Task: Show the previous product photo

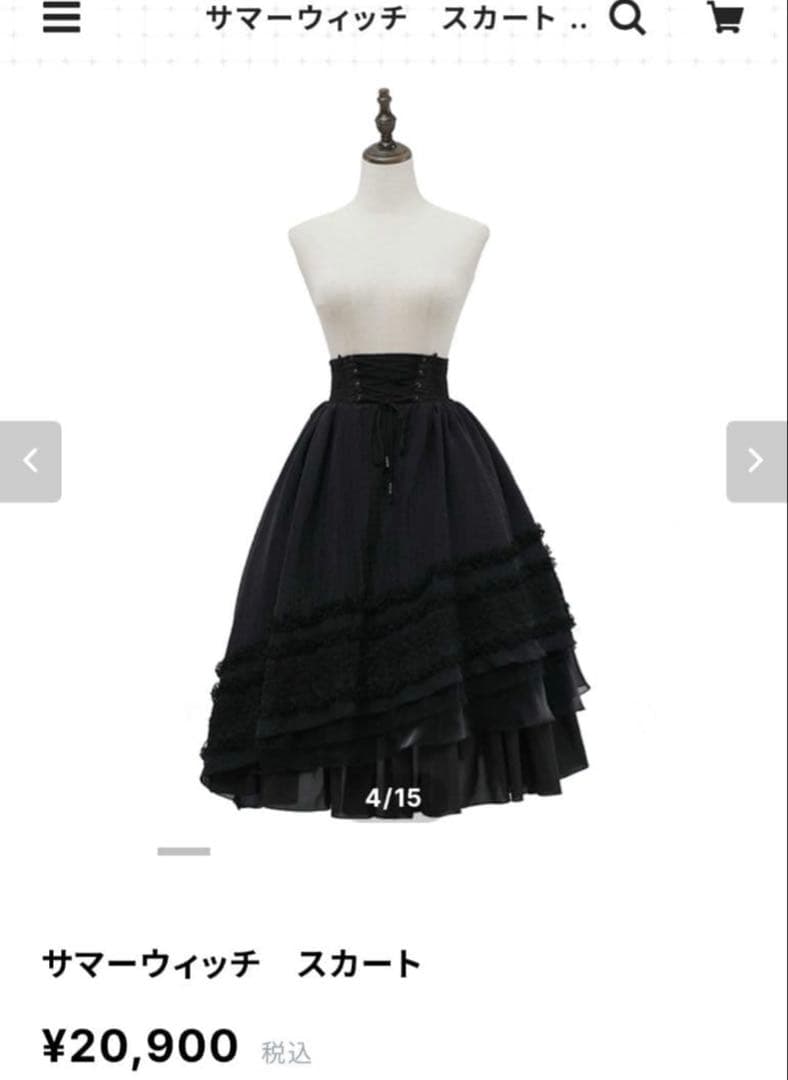Action: [31, 461]
